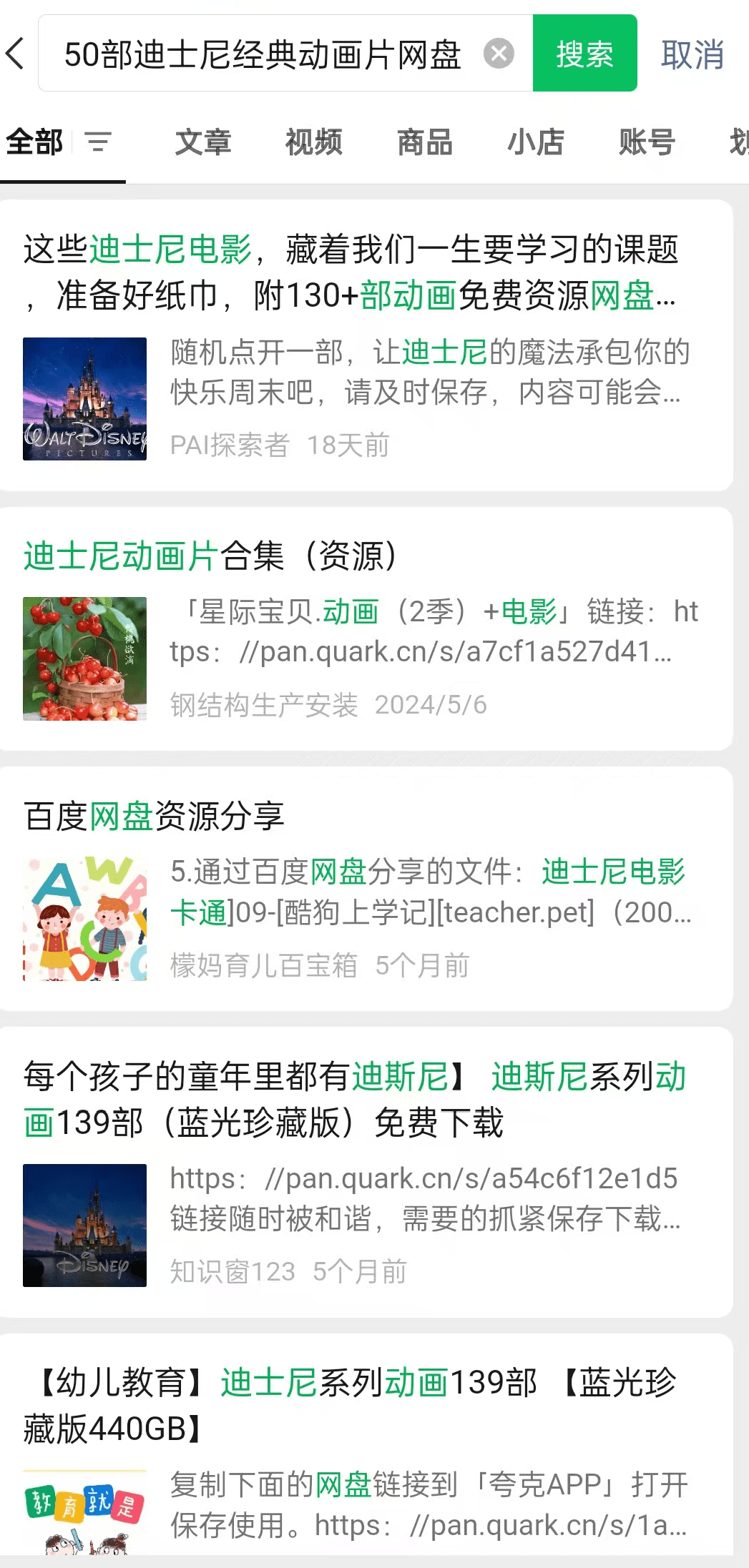This screenshot has width=749, height=1568.
Task: Tap the search input field
Action: tap(265, 54)
